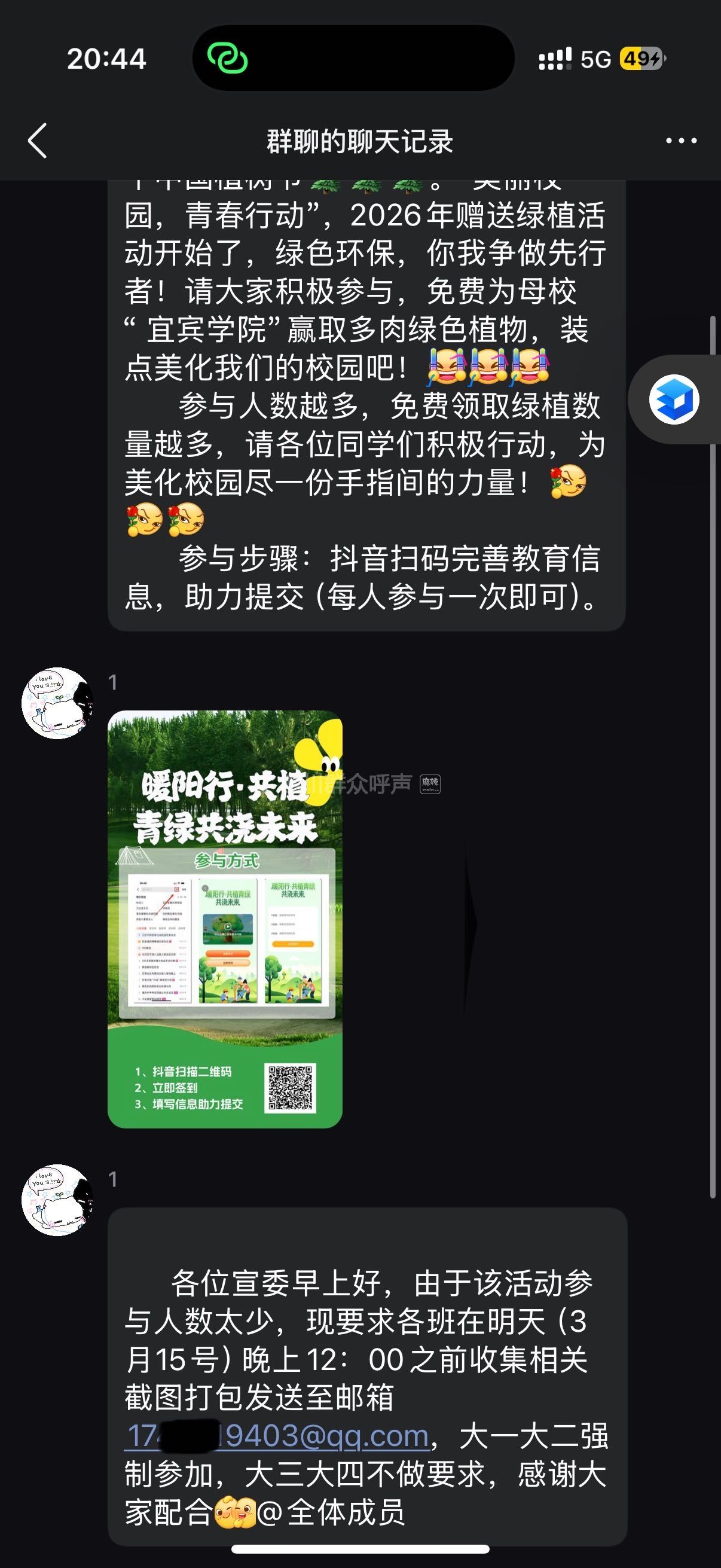
Task: Go back from the chat record
Action: click(x=38, y=141)
